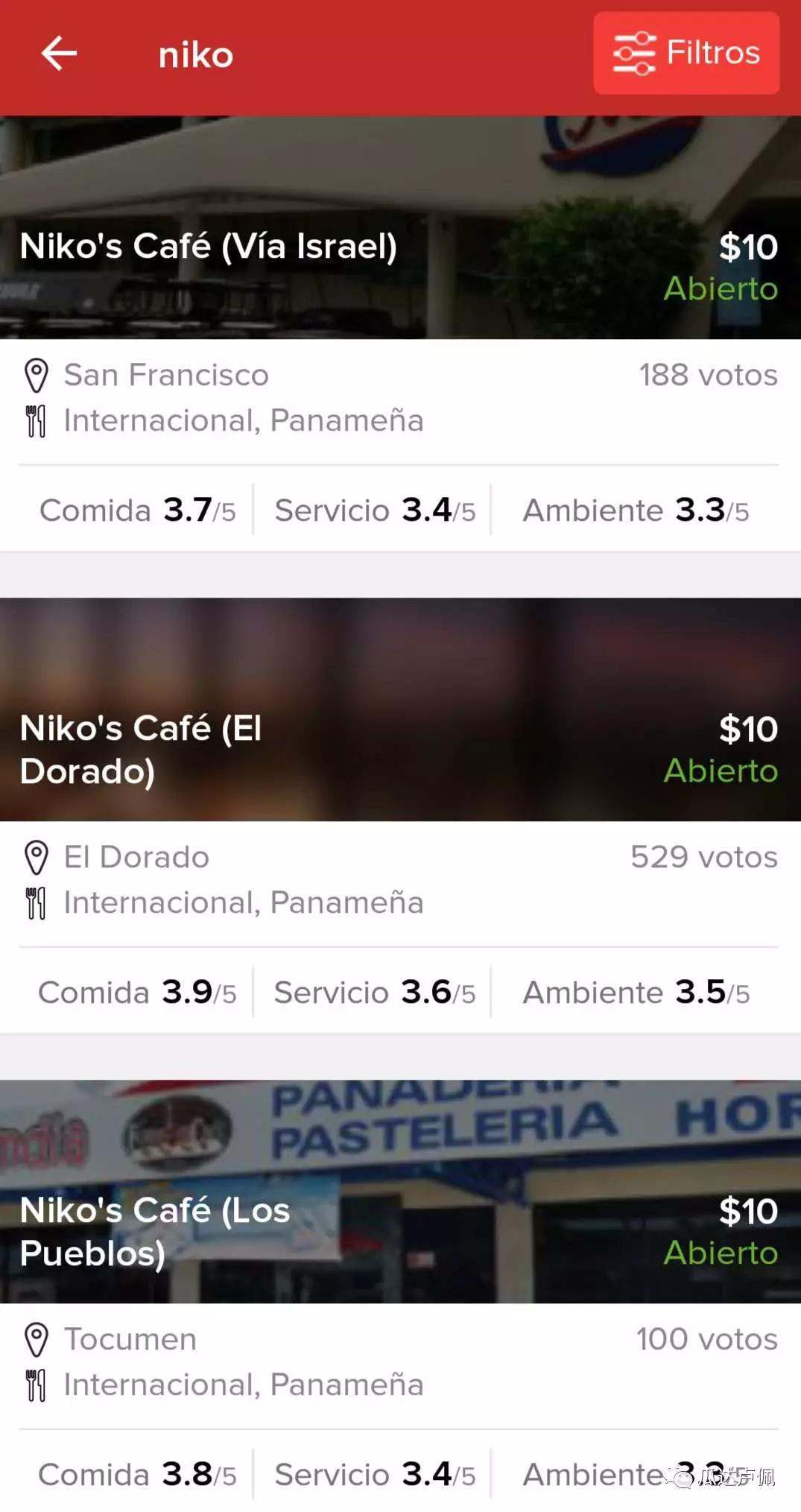This screenshot has width=801, height=1512.
Task: Tap the cutlery icon for El Dorado listing
Action: tap(35, 902)
